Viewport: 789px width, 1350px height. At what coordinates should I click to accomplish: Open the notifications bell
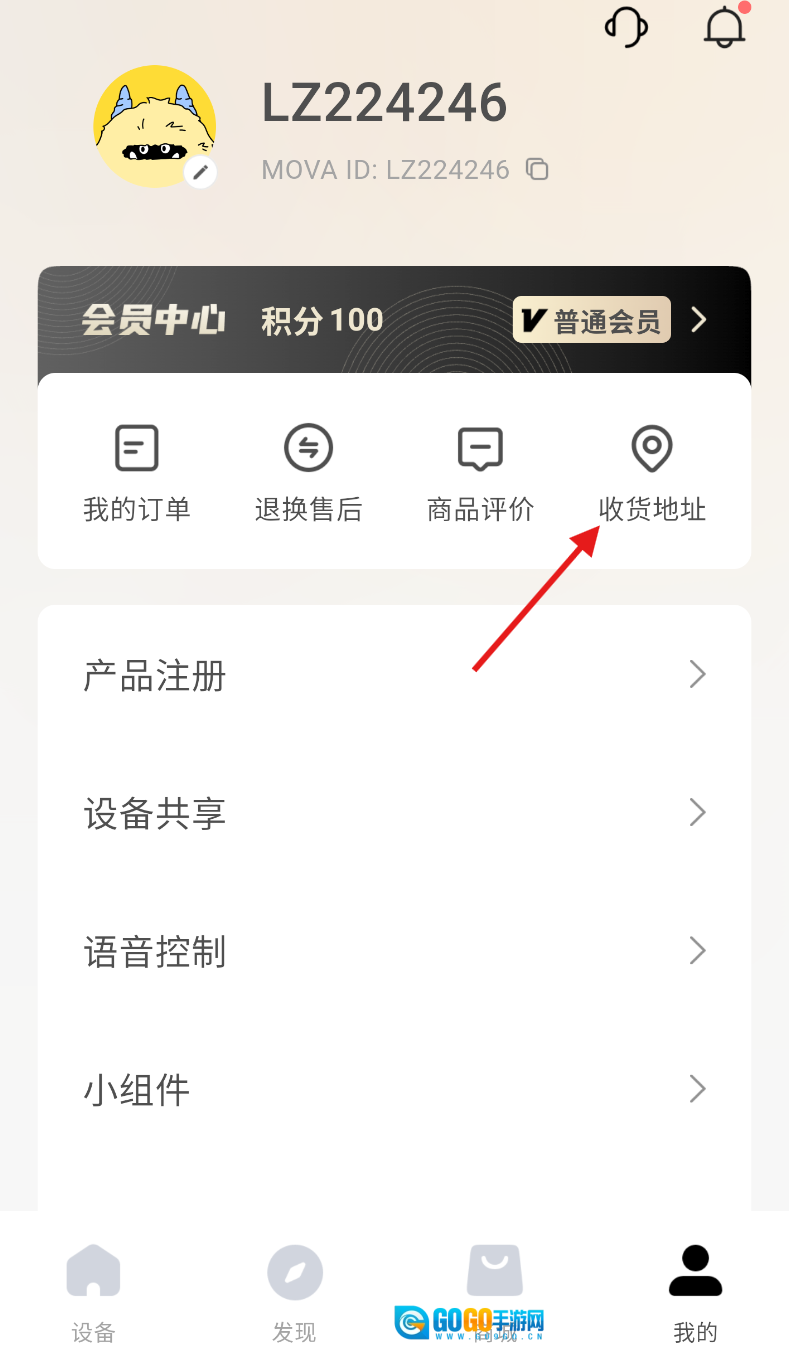tap(725, 27)
